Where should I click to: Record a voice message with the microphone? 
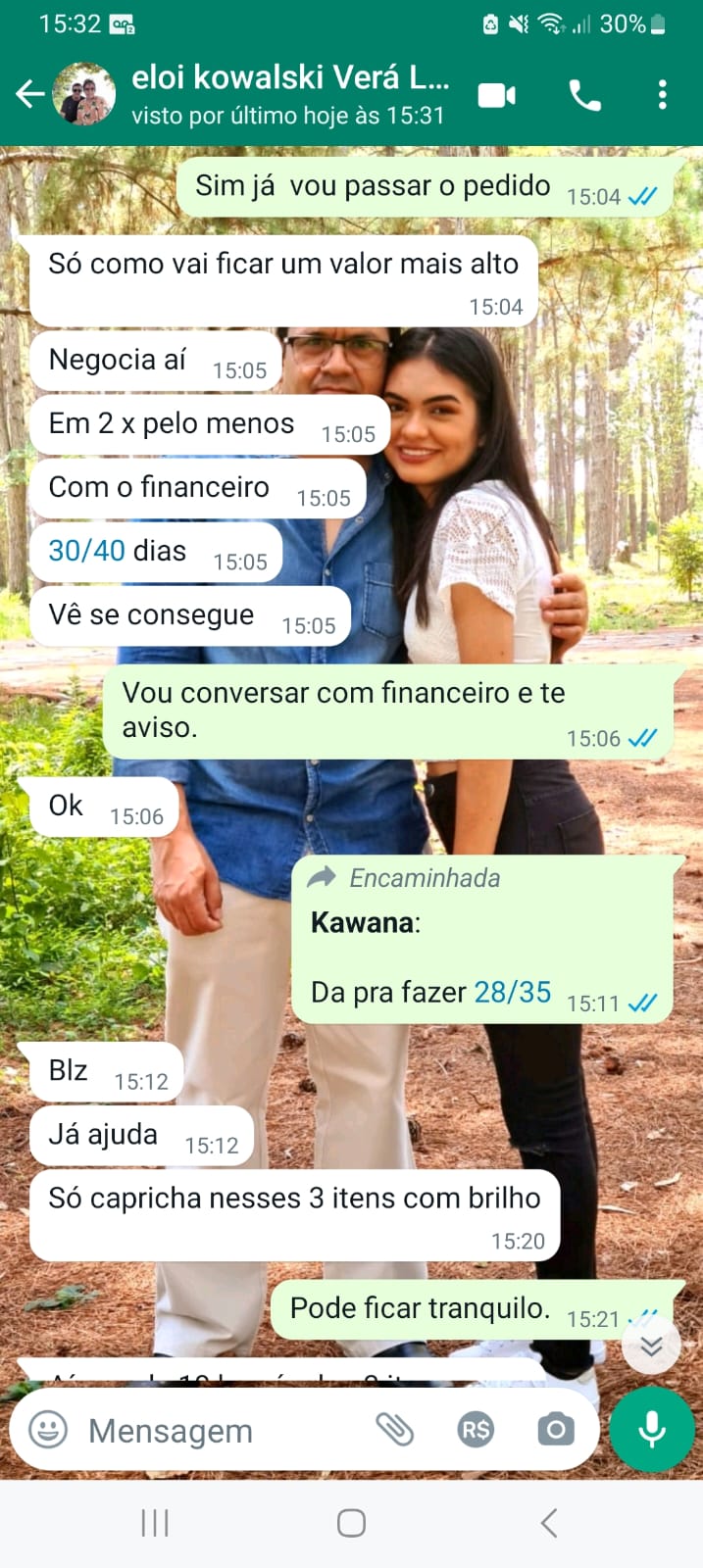(651, 1430)
